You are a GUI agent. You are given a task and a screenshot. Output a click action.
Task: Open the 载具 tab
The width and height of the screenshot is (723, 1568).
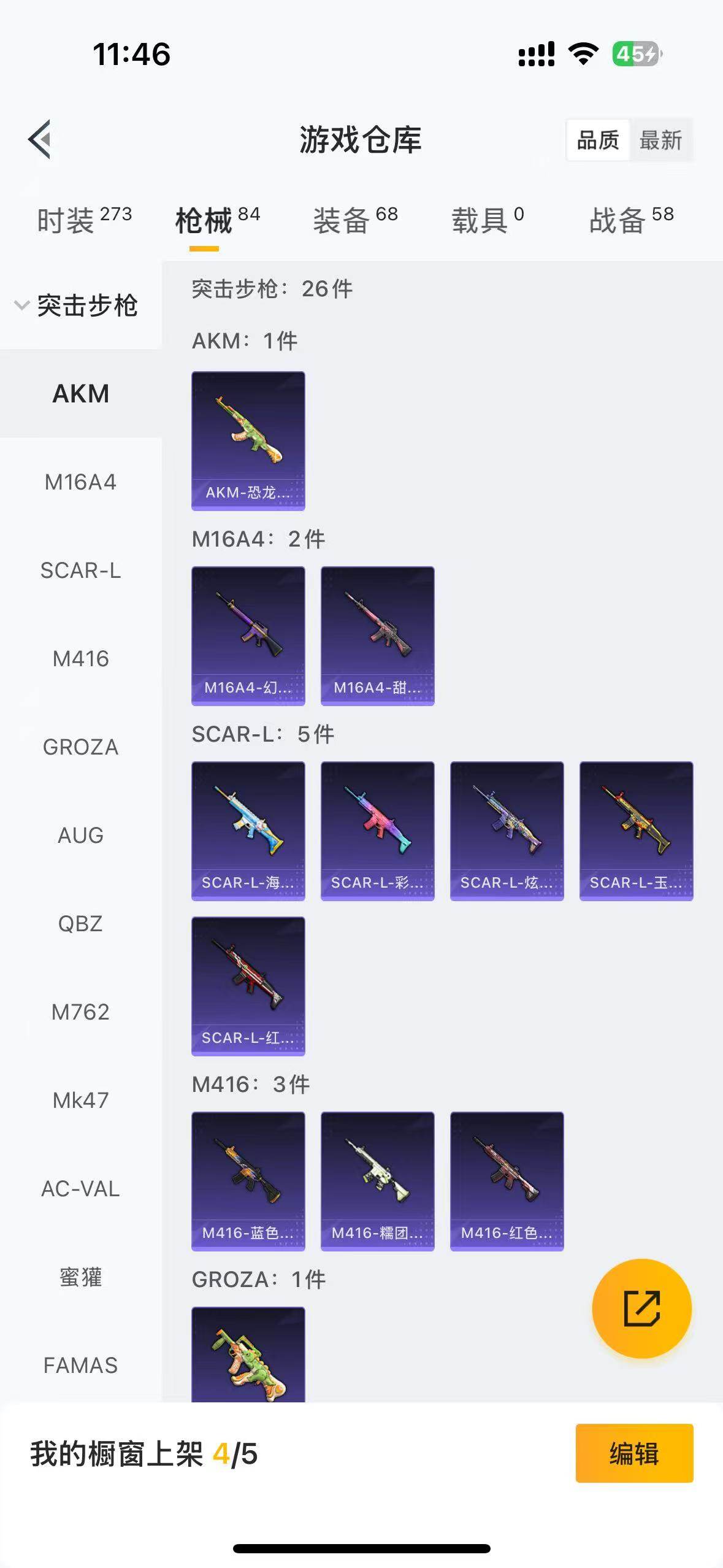tap(487, 220)
